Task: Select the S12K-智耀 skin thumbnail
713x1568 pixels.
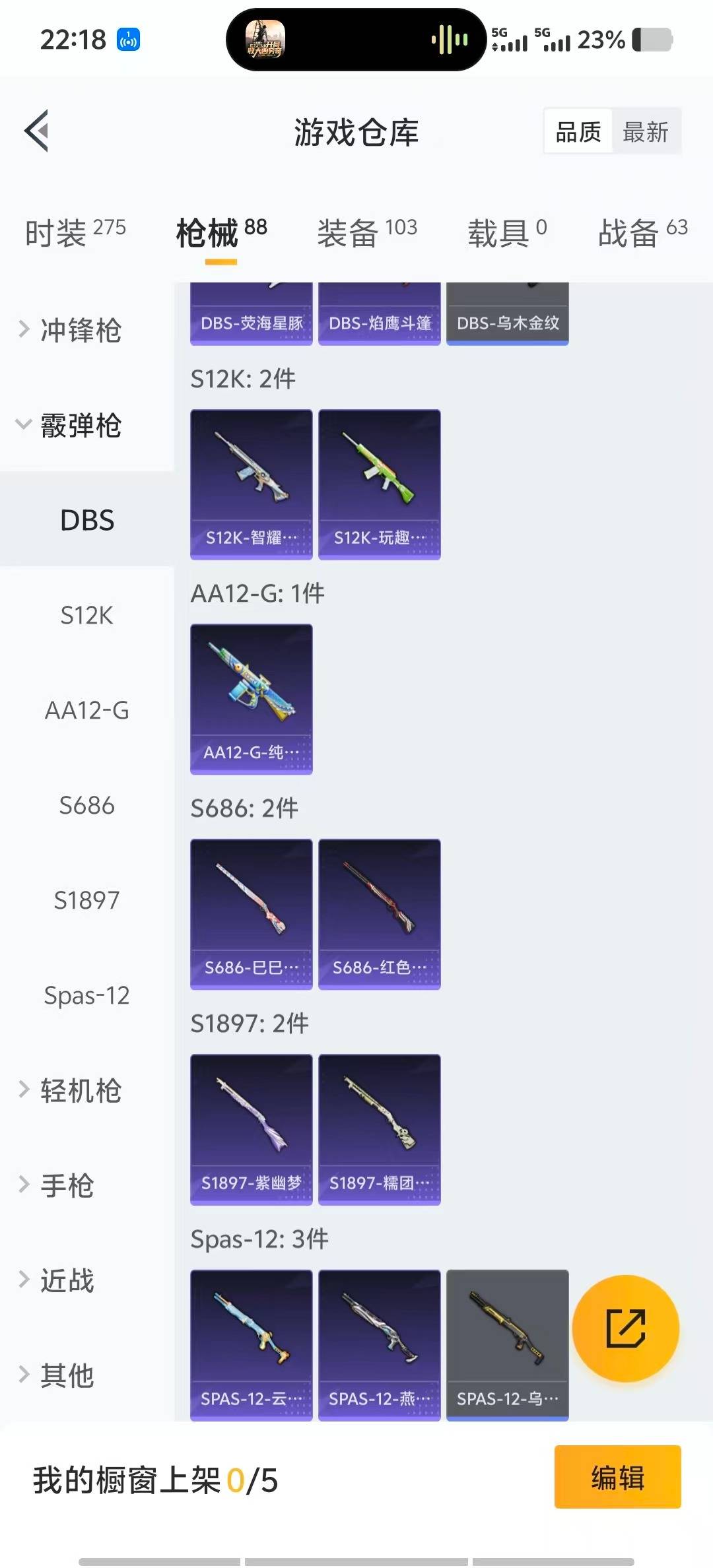Action: (x=252, y=484)
